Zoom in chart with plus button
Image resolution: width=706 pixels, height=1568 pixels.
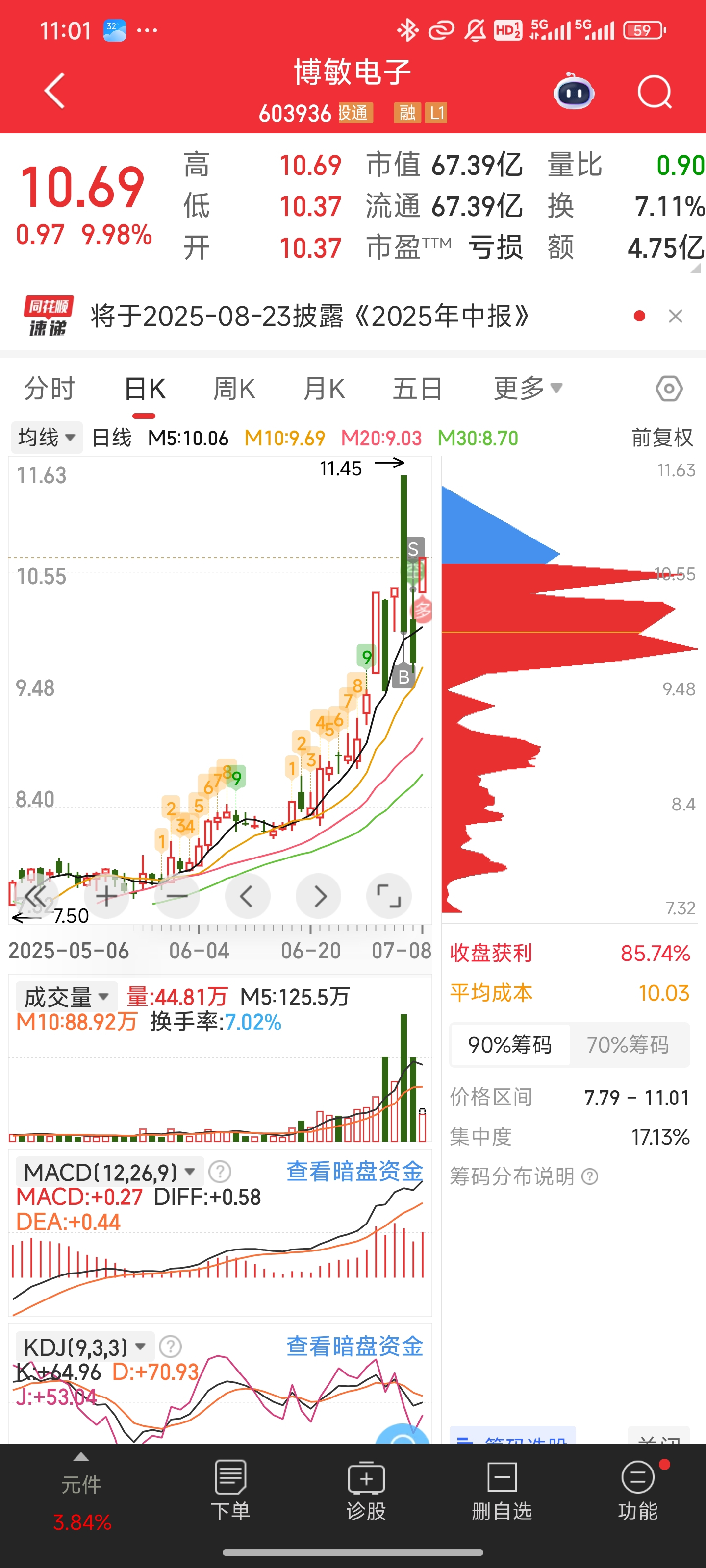click(x=106, y=896)
